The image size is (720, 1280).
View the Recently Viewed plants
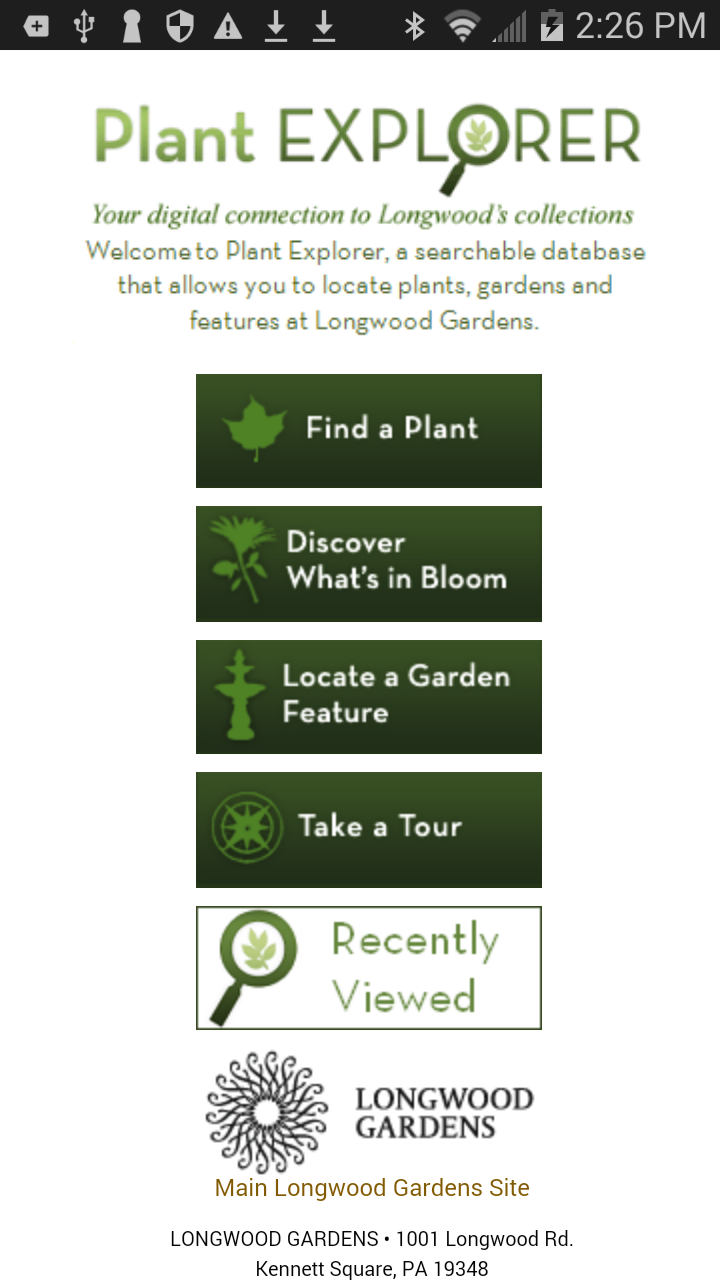click(x=368, y=967)
